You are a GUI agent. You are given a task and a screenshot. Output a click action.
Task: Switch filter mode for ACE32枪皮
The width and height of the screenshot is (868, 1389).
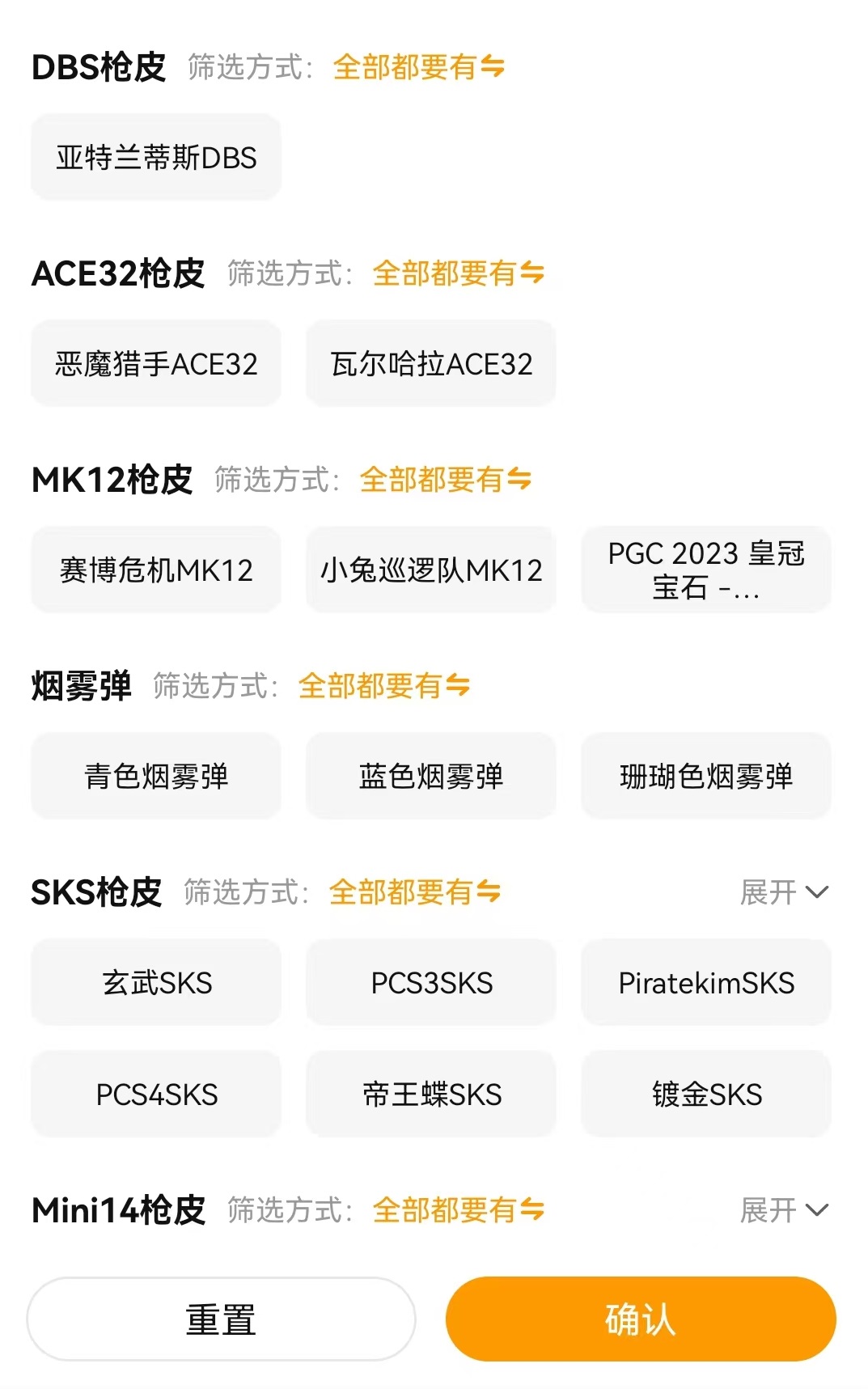[458, 273]
